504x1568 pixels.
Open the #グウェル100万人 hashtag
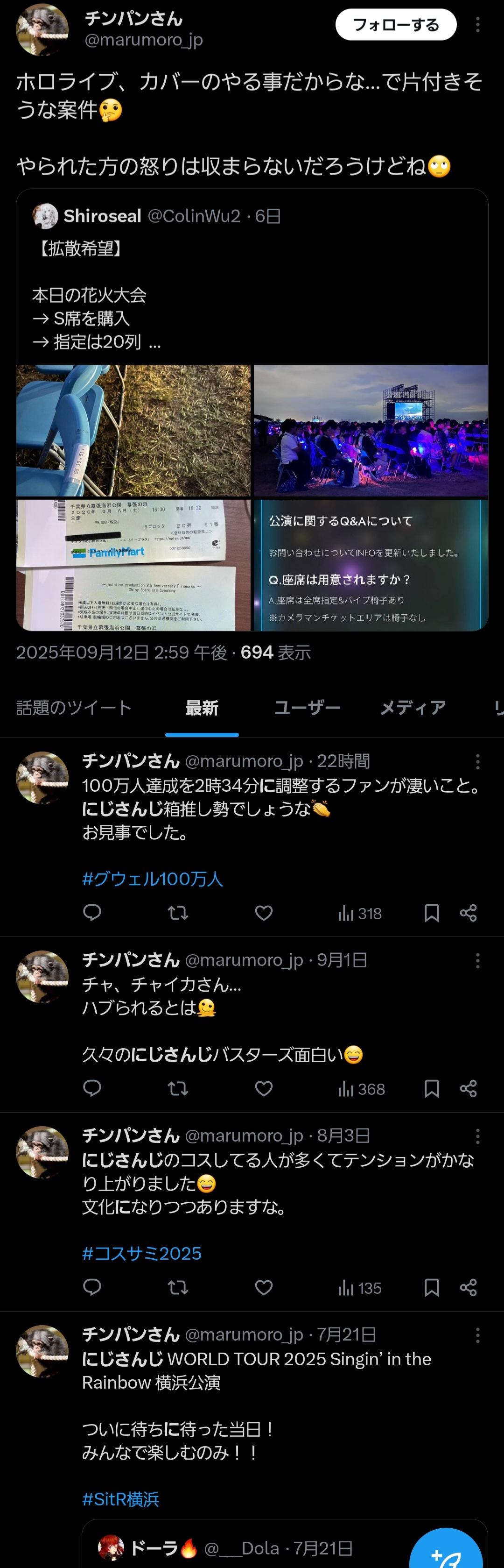pos(153,878)
